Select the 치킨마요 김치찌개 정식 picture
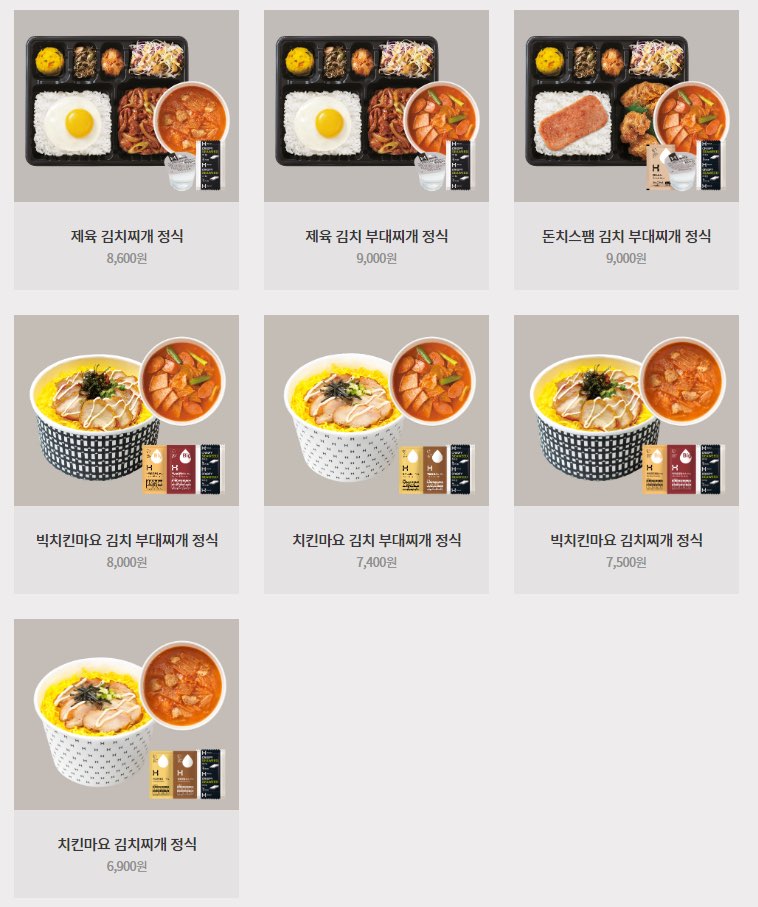Screen dimensions: 758x907 coord(124,715)
